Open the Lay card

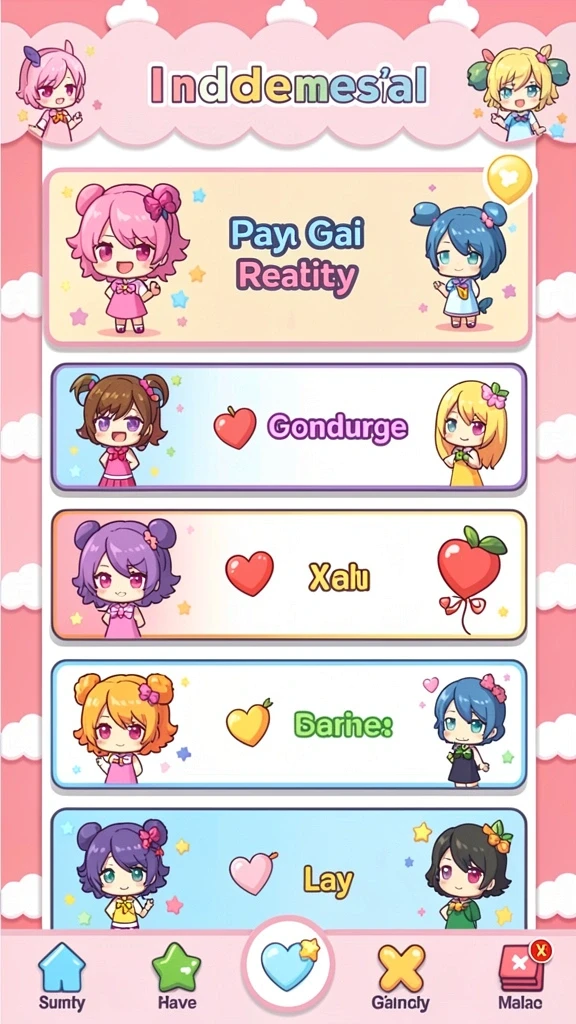[289, 869]
